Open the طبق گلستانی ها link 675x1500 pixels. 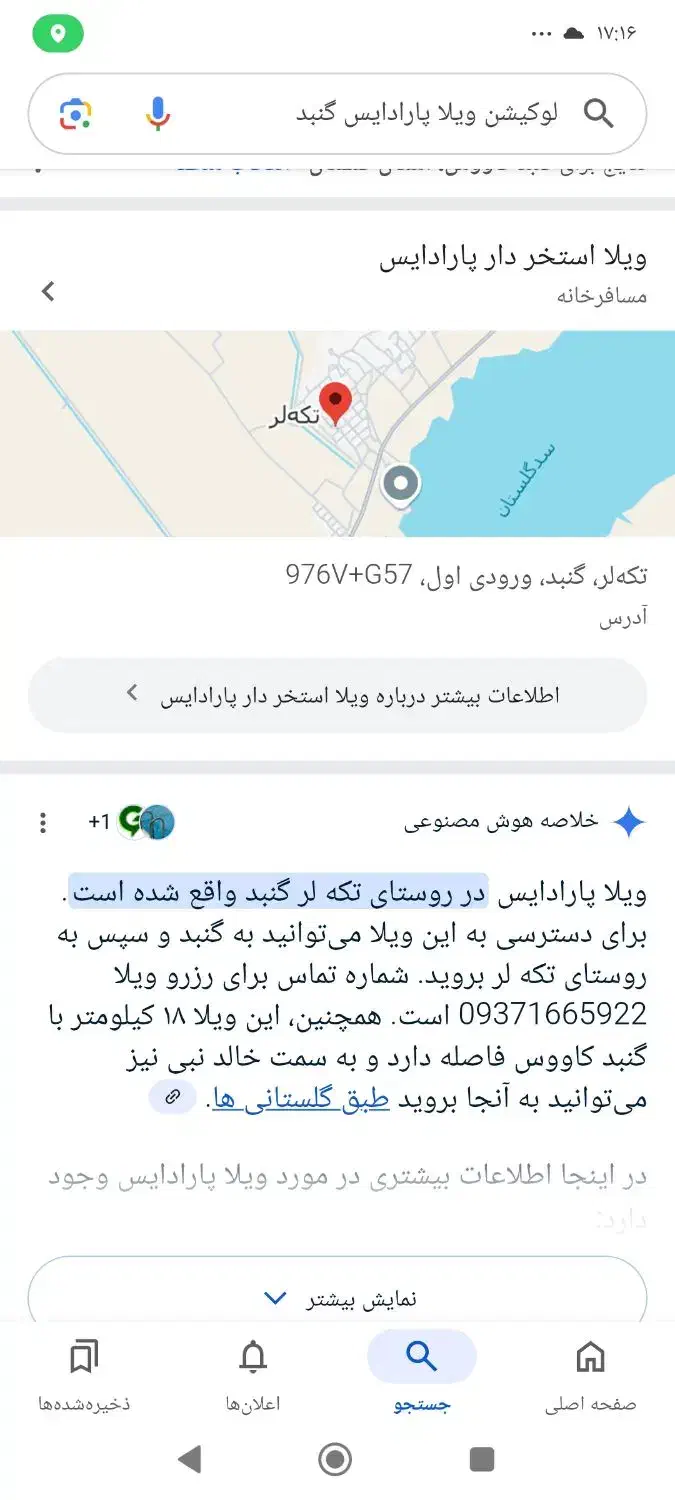click(x=301, y=1099)
